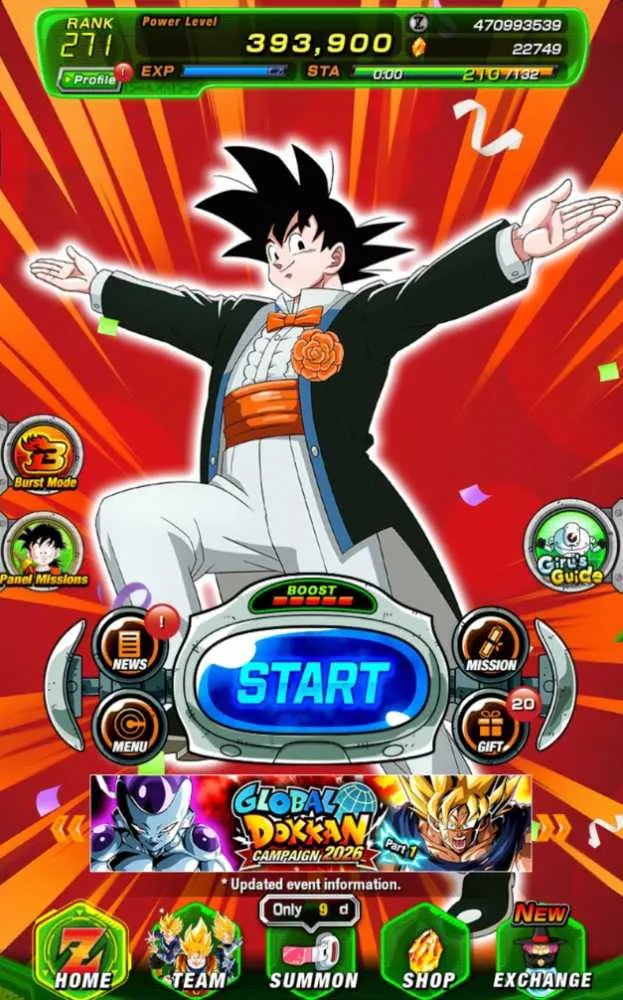The height and width of the screenshot is (1000, 623).
Task: Switch to the Summon tab
Action: pos(312,952)
